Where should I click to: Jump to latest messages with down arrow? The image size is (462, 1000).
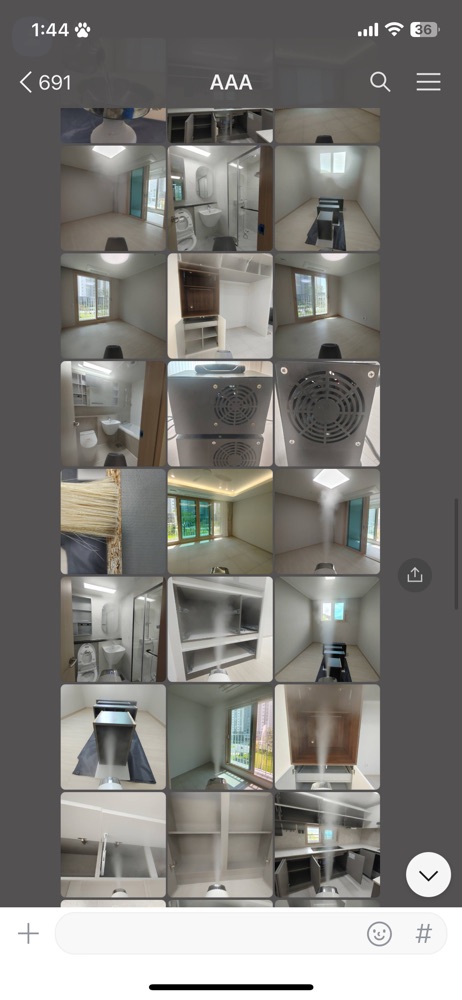click(x=428, y=875)
